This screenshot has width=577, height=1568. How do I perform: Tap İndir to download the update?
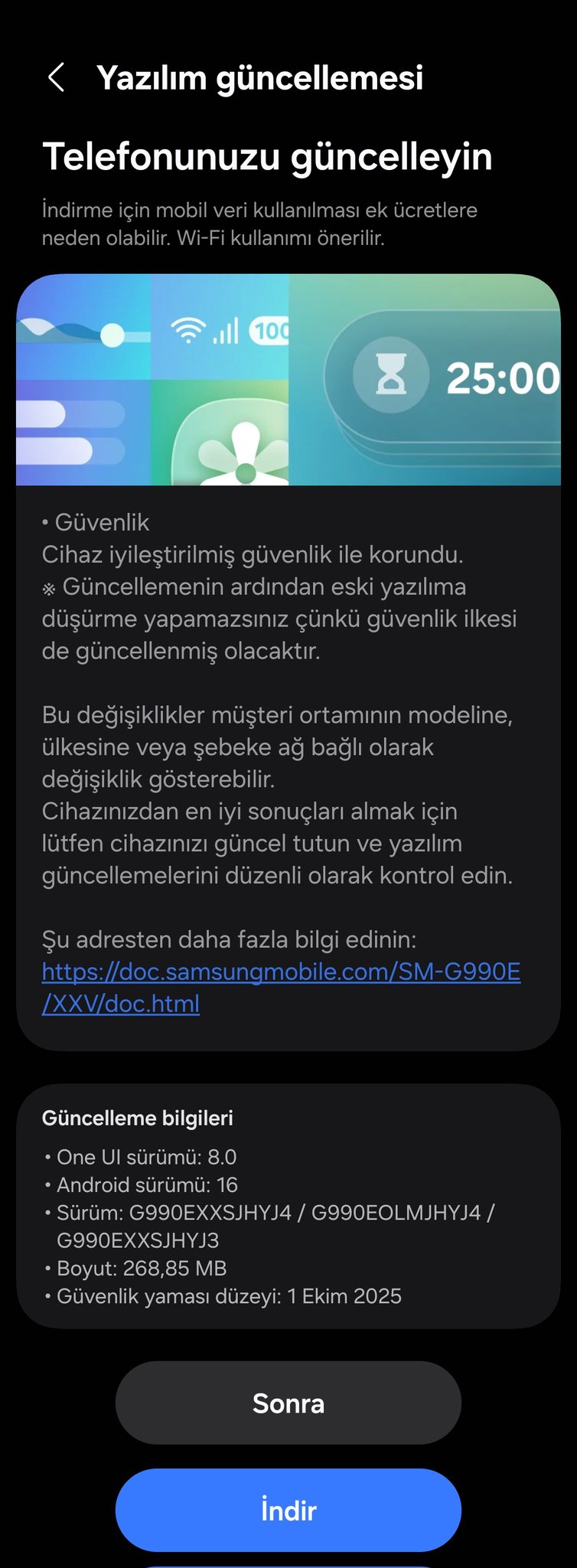288,1510
